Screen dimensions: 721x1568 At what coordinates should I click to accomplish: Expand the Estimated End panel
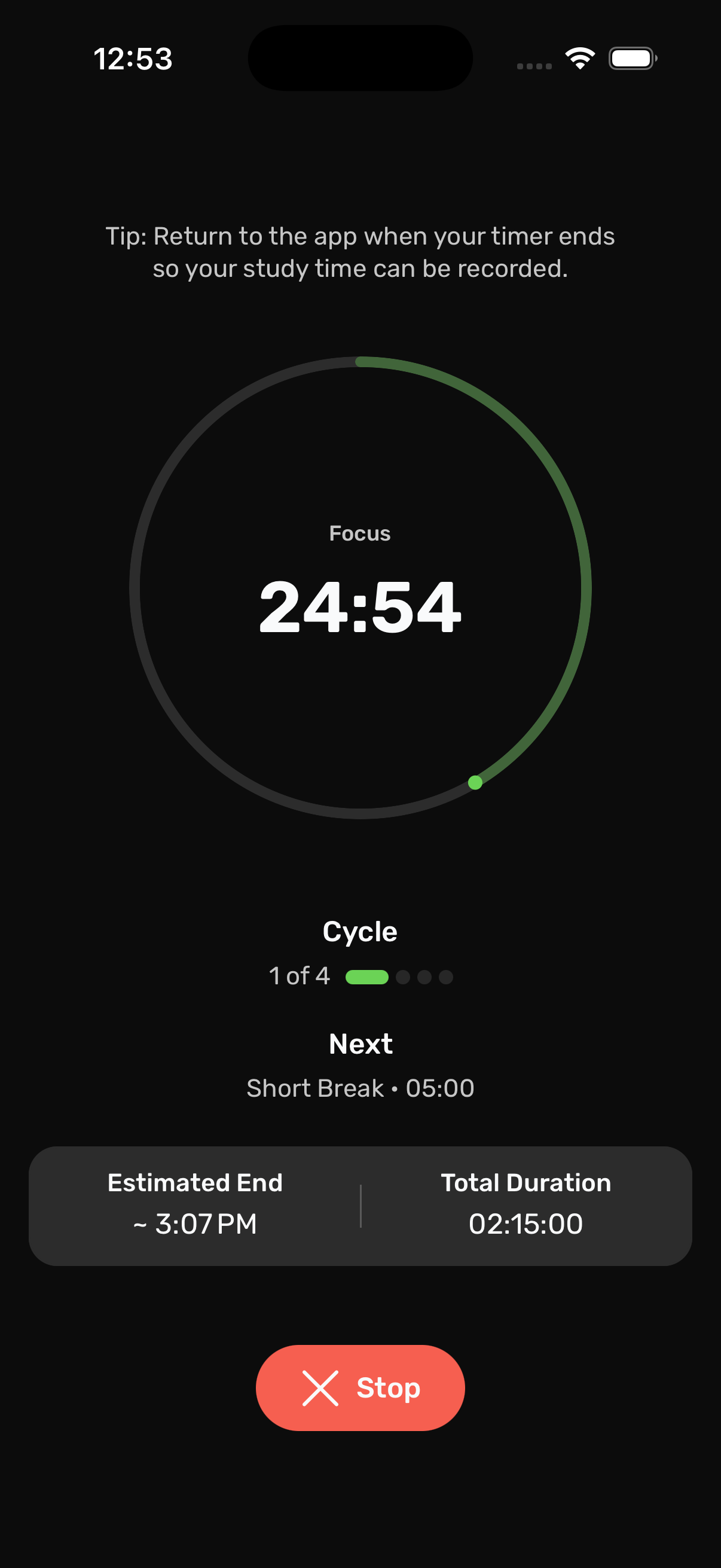pos(194,1203)
